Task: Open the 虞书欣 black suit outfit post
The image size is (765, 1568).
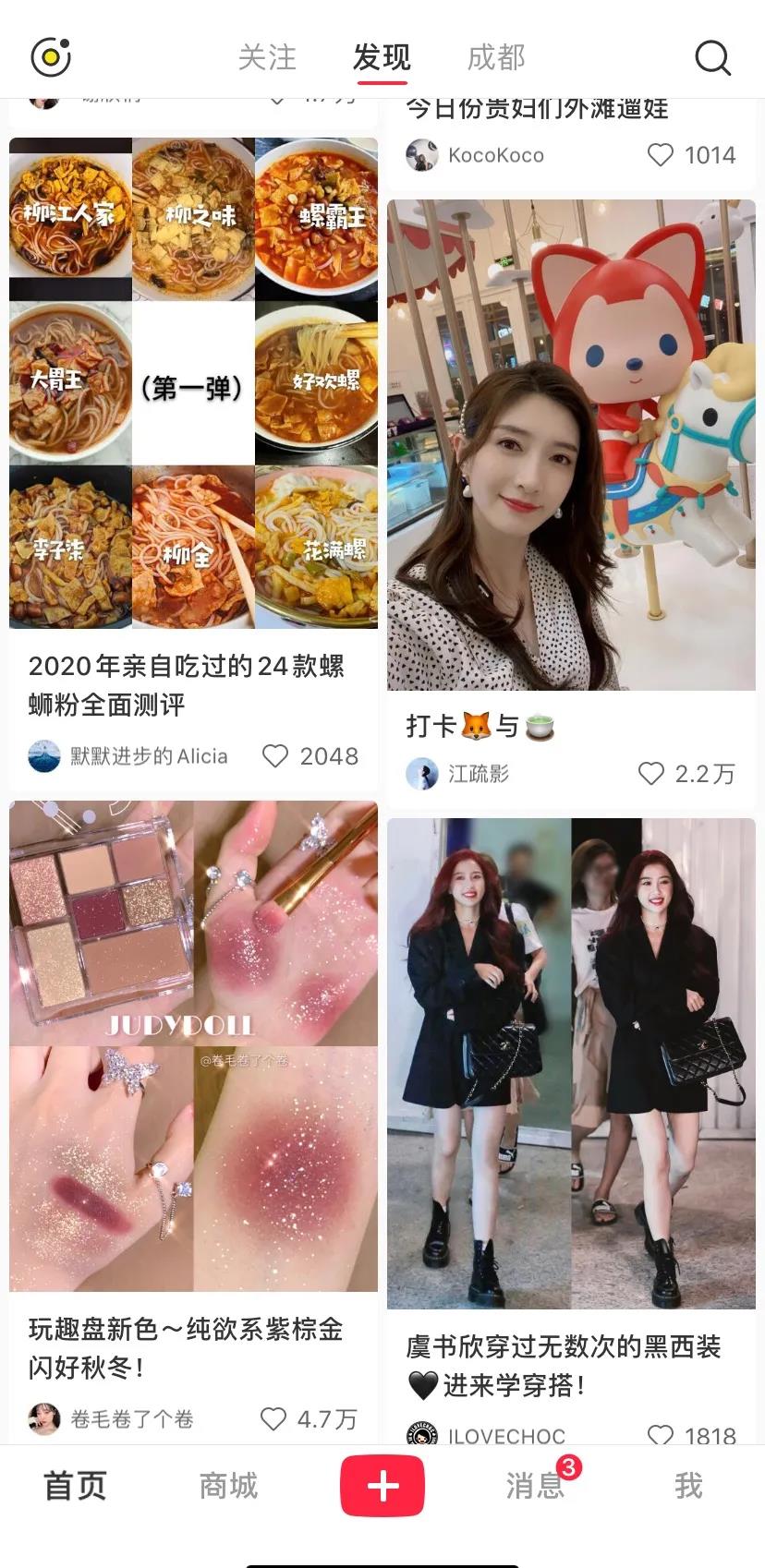Action: click(x=571, y=1062)
